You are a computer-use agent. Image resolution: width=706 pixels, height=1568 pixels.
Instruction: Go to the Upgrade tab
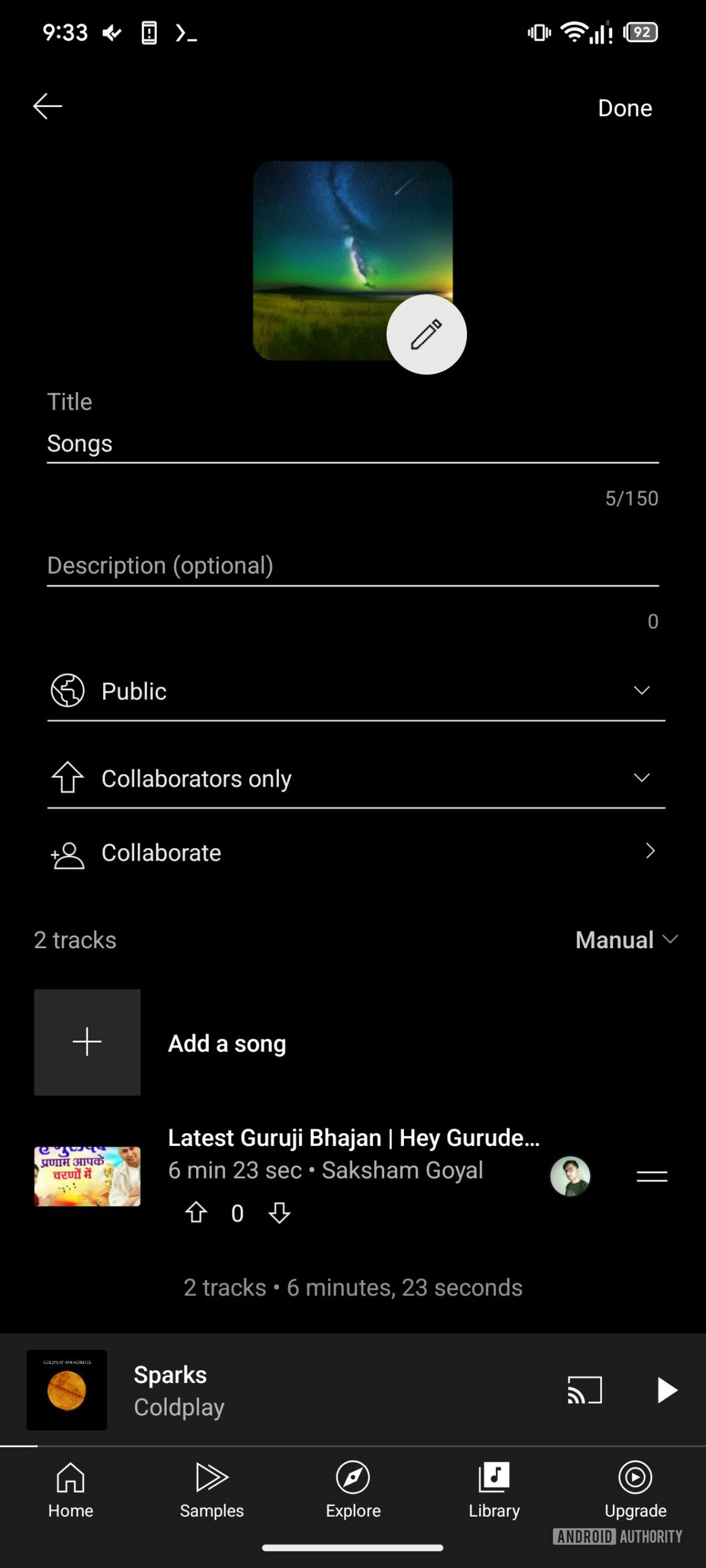point(635,1490)
